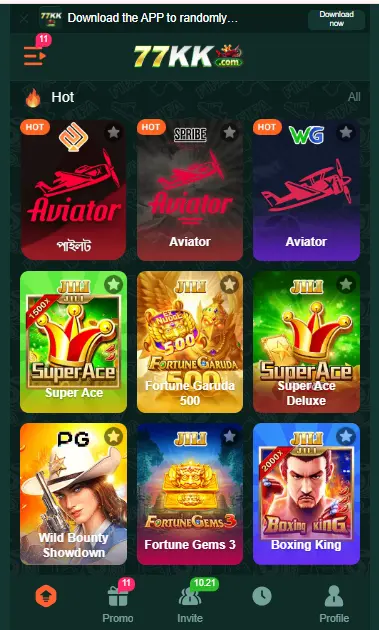Open the Spribe Aviator game
Image resolution: width=379 pixels, height=630 pixels.
tap(190, 190)
